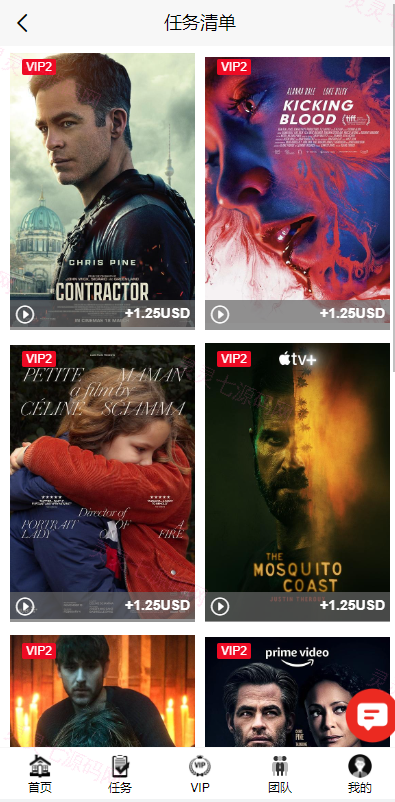Open the Contractor movie task card
Screen dimensions: 395x802
pos(102,191)
